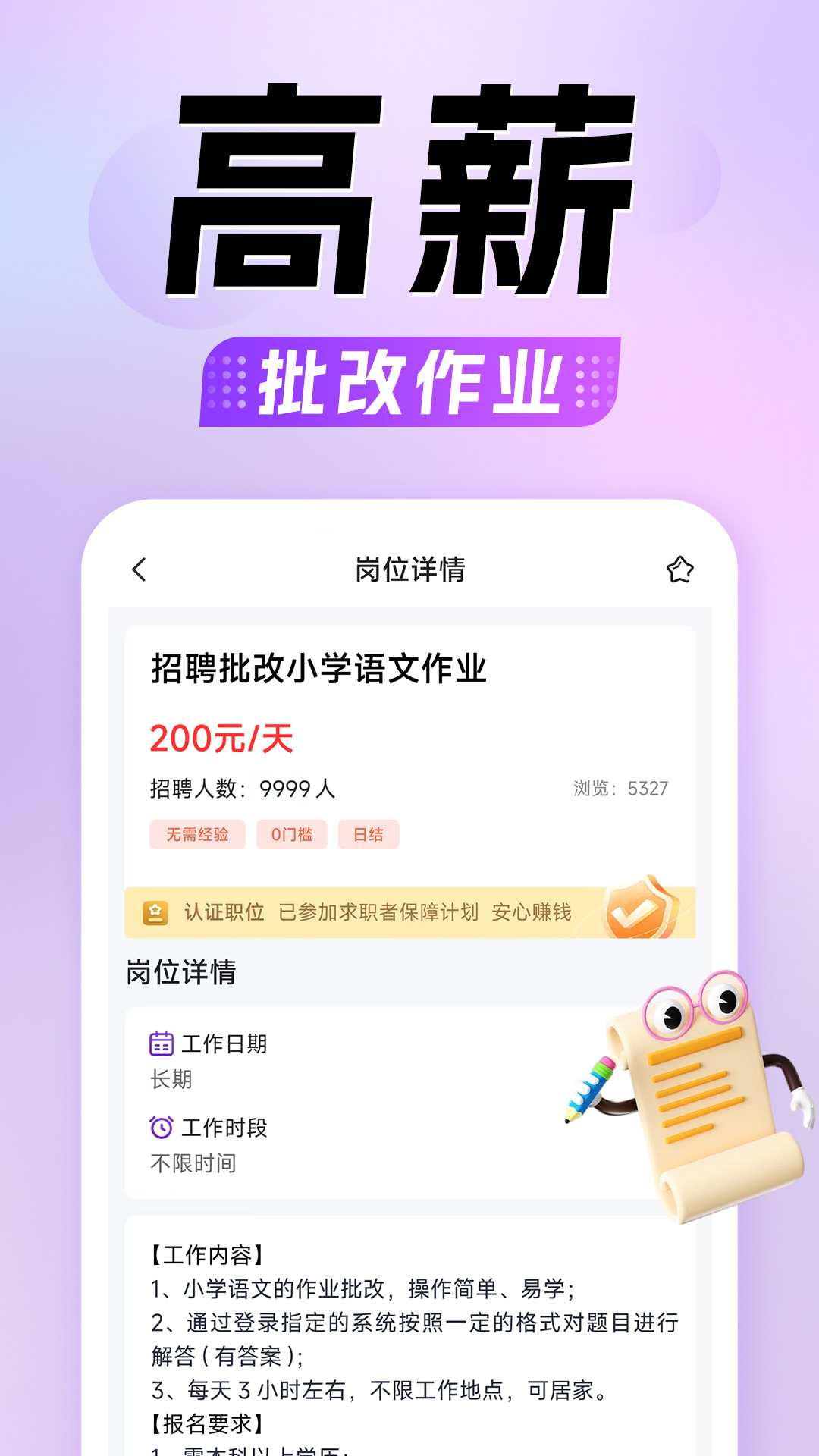This screenshot has width=819, height=1456.
Task: Toggle the 日结 tag
Action: (369, 835)
